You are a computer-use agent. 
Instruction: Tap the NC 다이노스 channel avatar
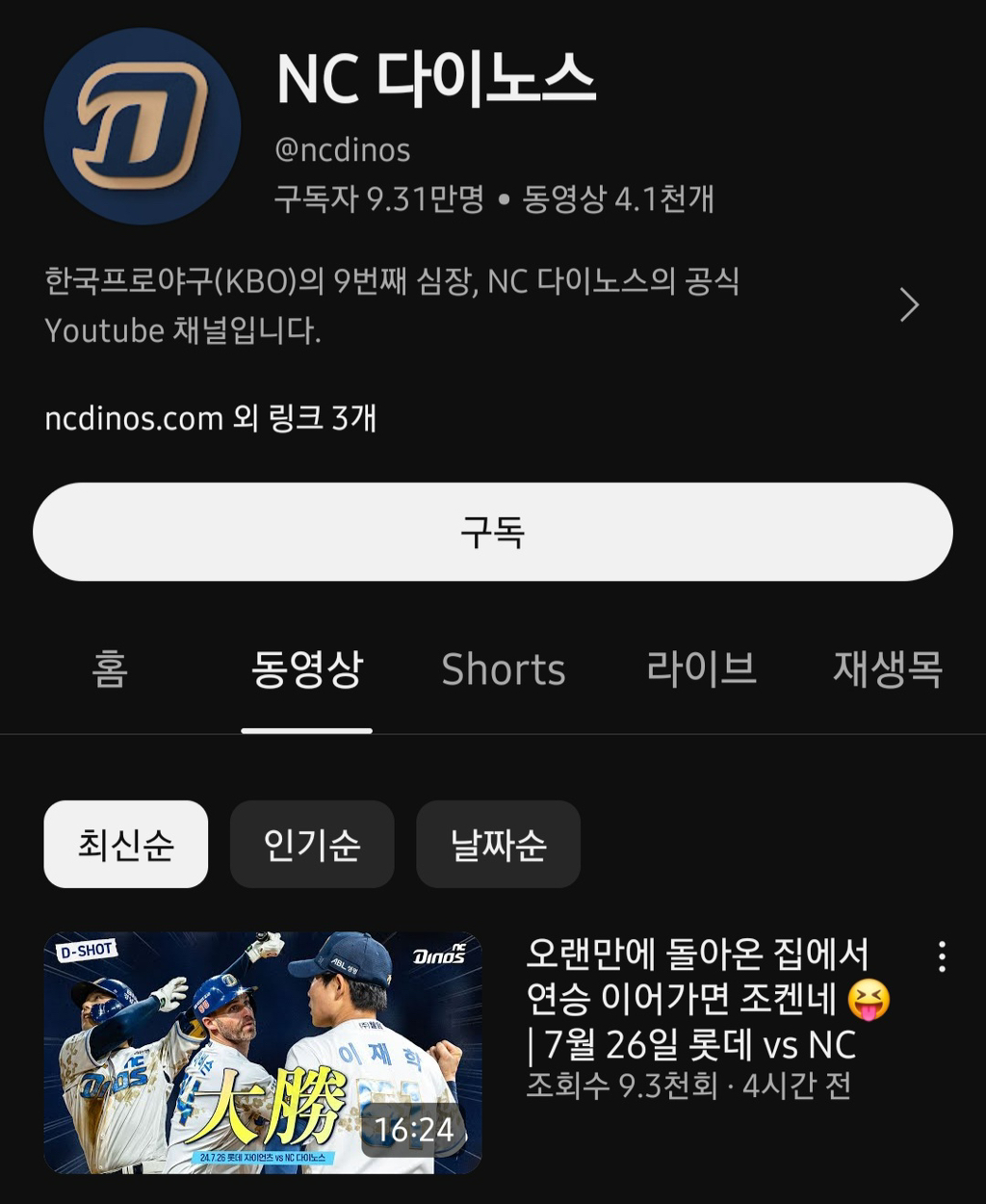[143, 126]
